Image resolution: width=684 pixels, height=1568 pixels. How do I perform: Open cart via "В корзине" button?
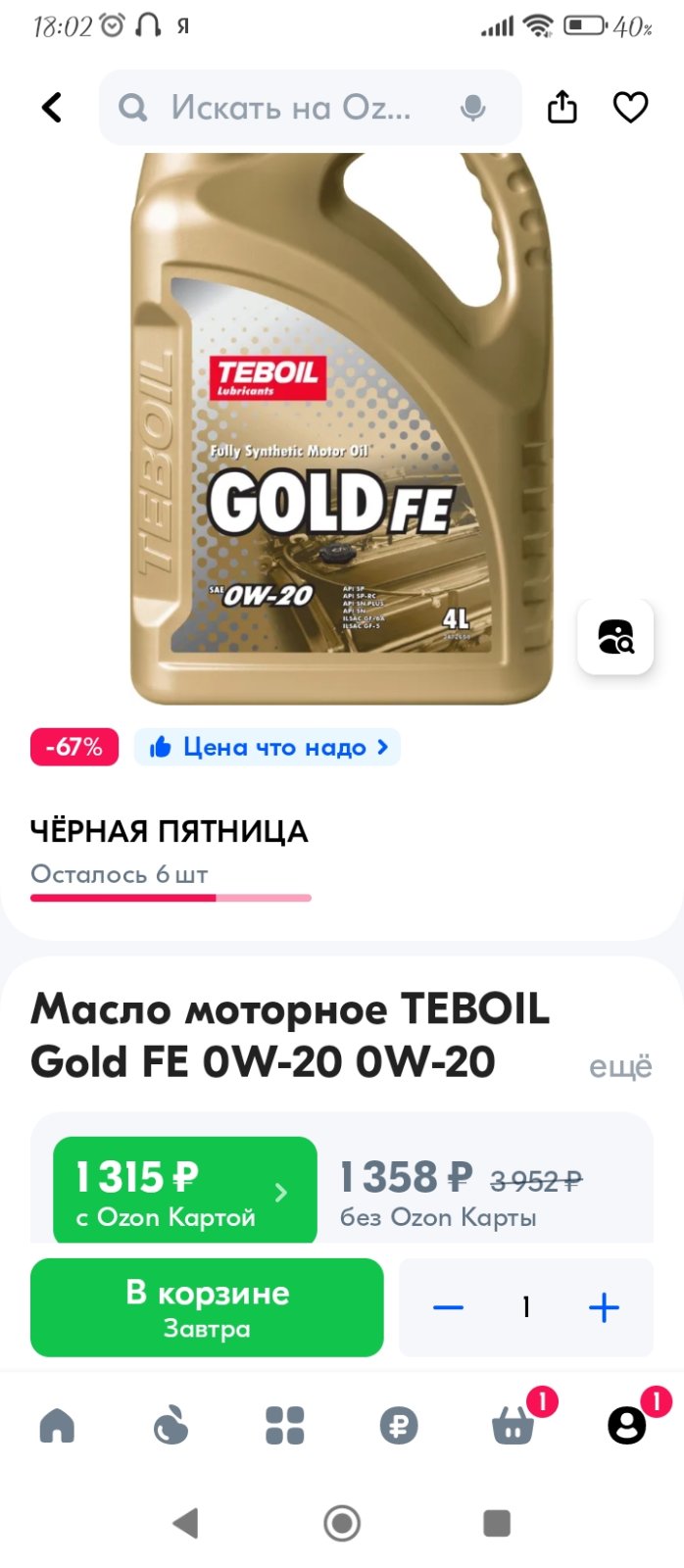click(x=207, y=1308)
